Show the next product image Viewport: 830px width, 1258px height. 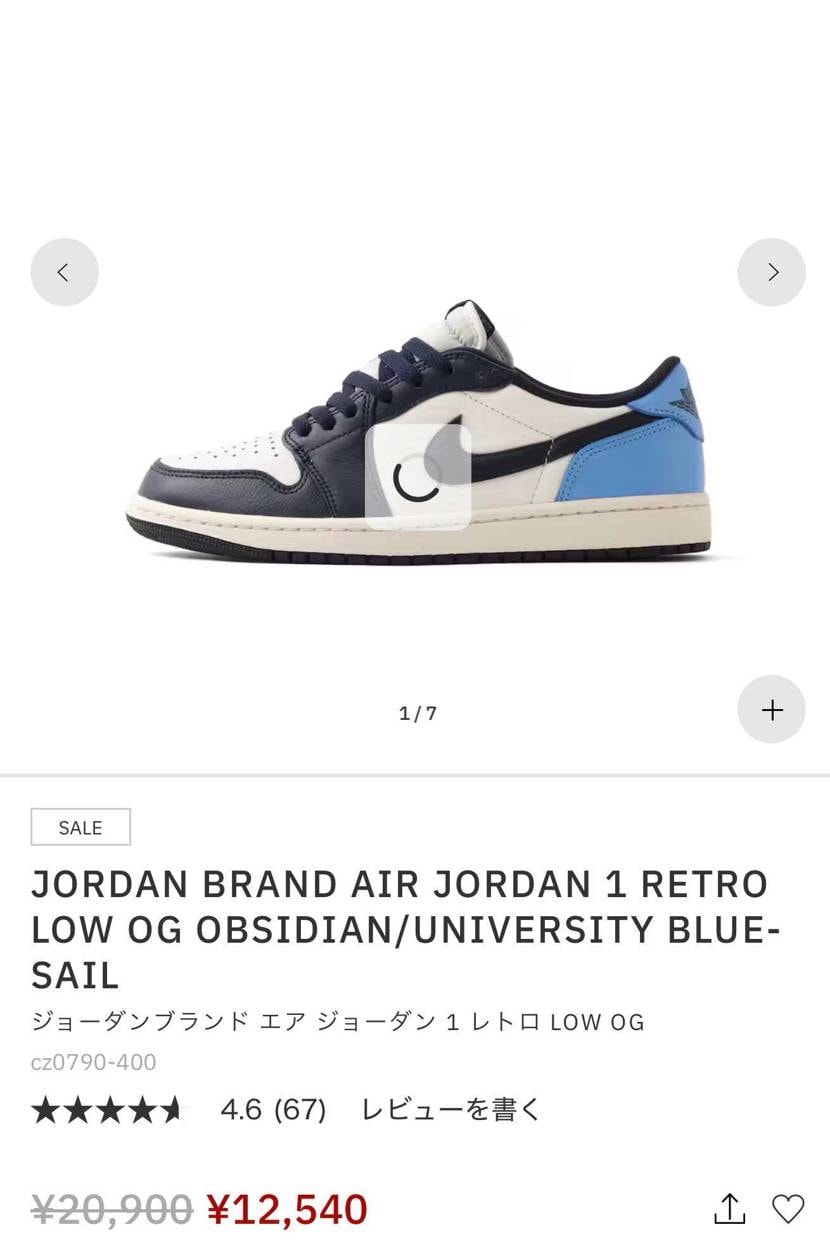tap(771, 272)
